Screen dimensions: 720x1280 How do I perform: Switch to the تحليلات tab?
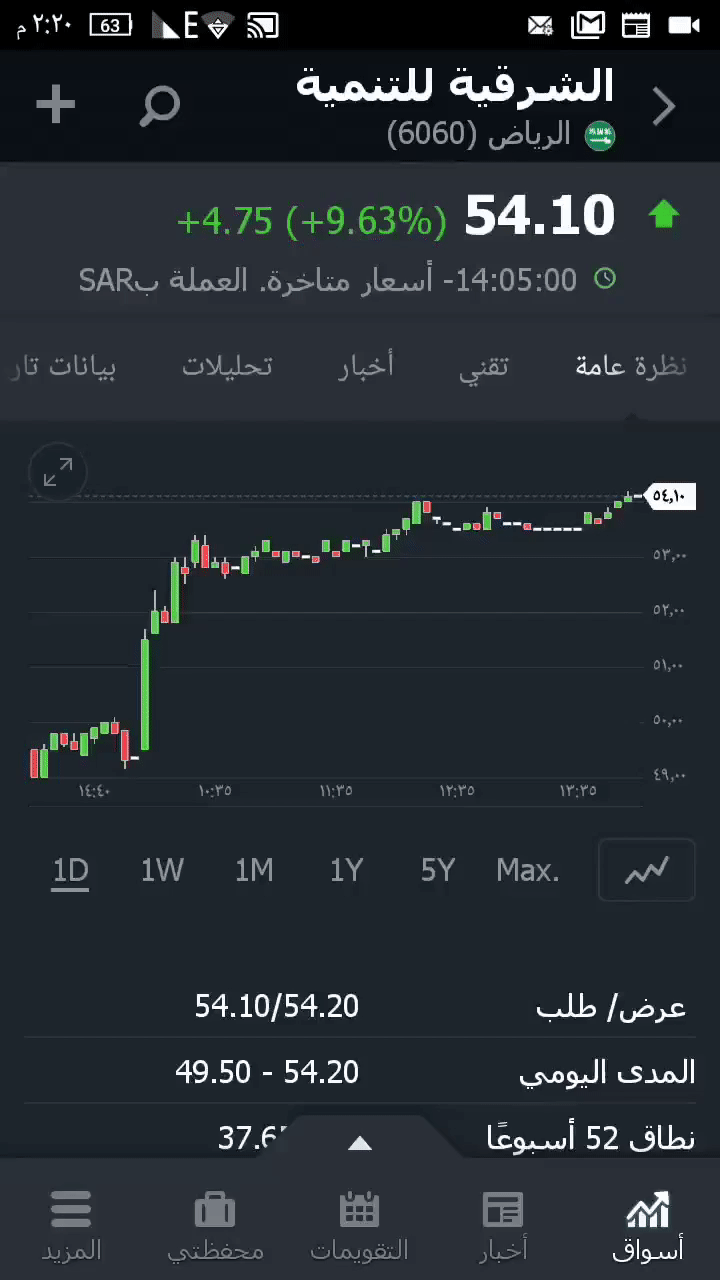(227, 366)
